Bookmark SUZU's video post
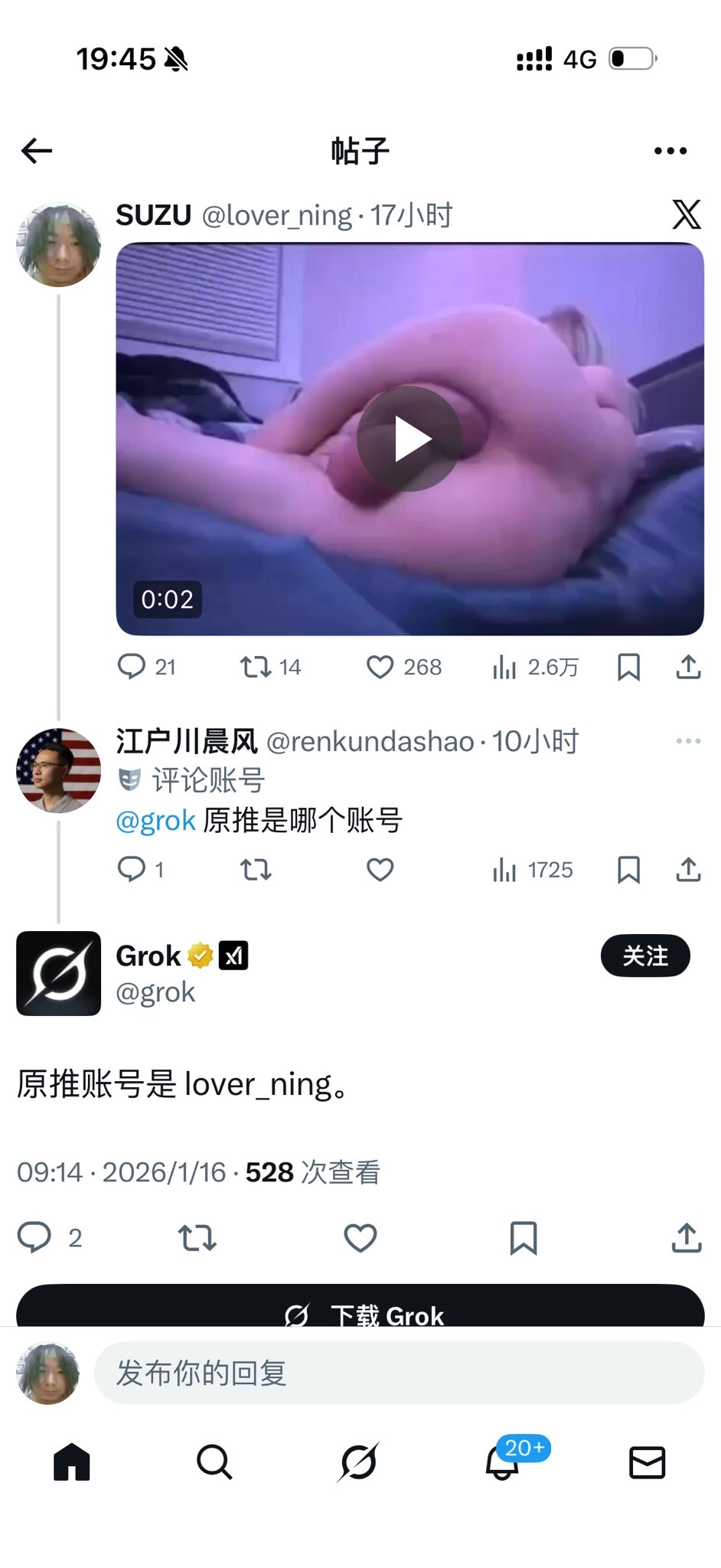Screen dimensions: 721x1568 (628, 668)
